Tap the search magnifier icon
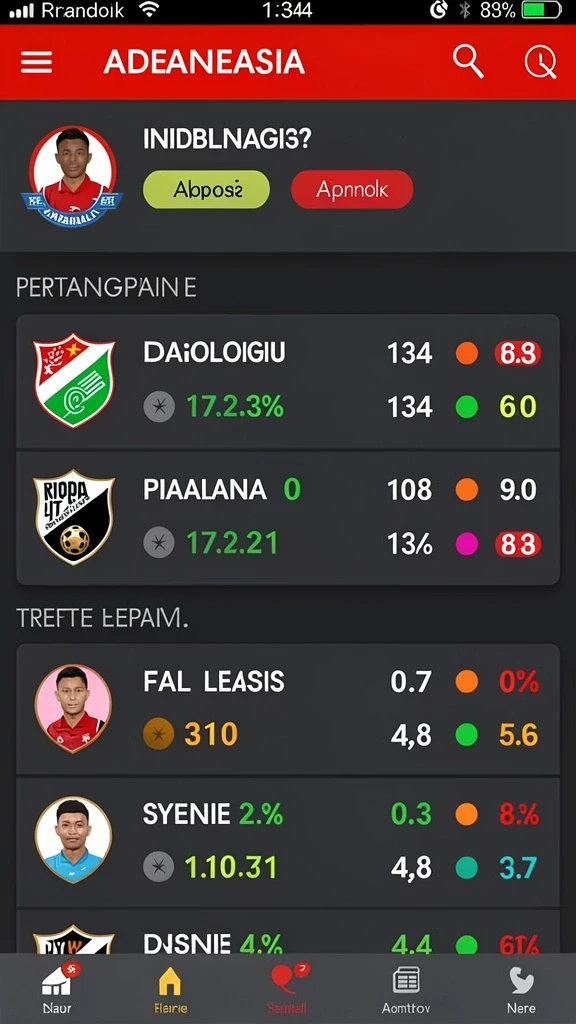Screen dimensions: 576x1024 coord(468,62)
